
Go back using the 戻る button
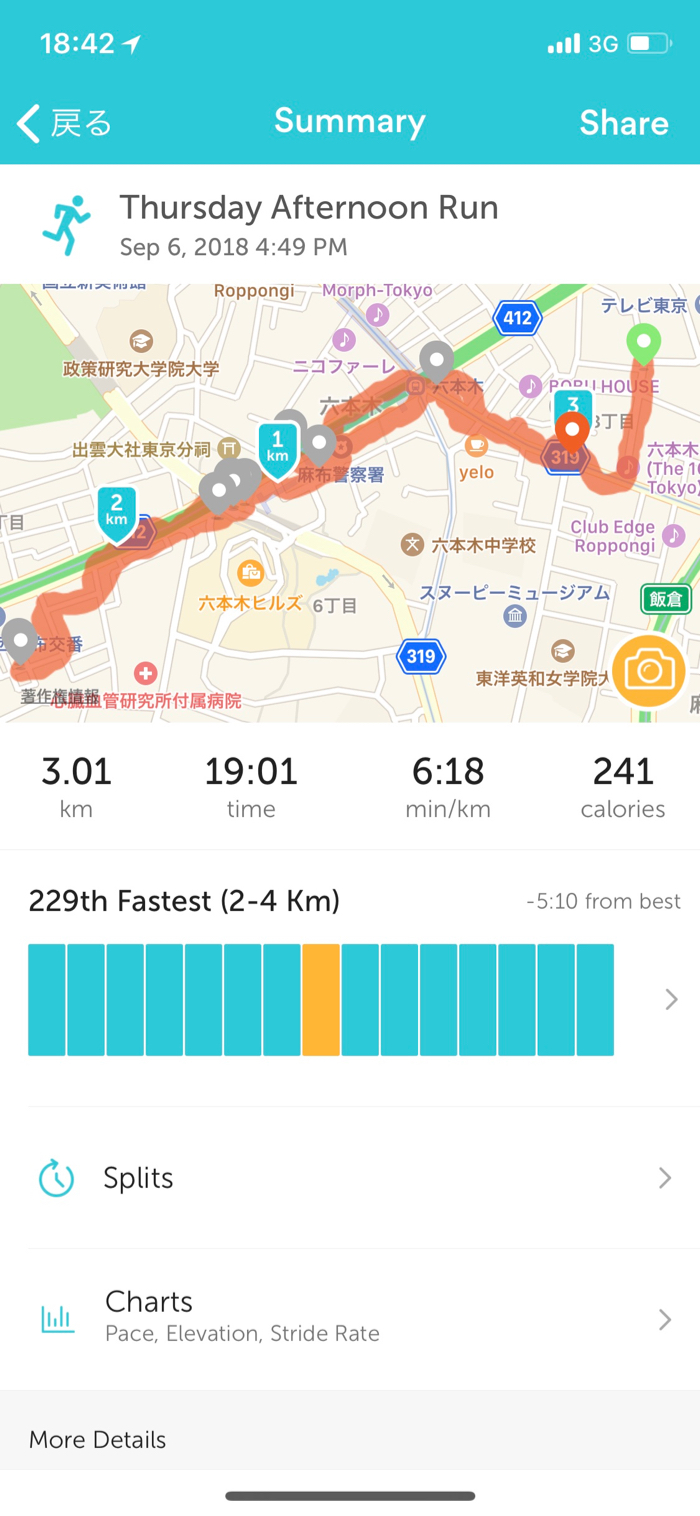(x=65, y=123)
